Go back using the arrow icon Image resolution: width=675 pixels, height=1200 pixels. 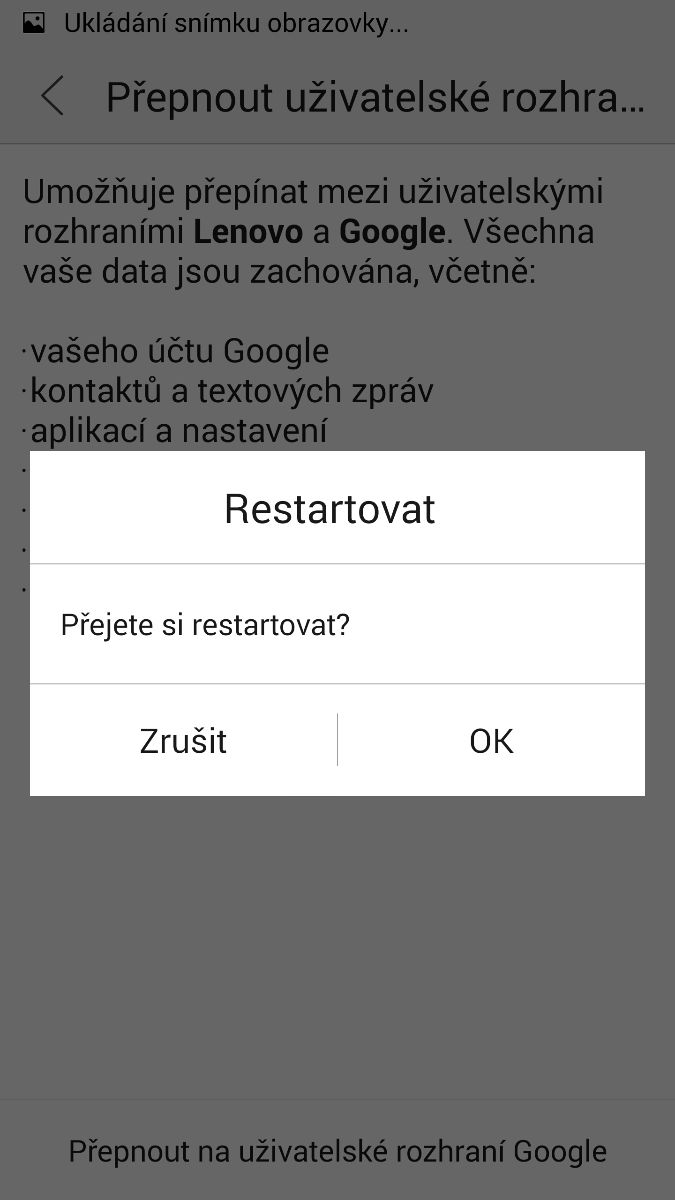(53, 98)
